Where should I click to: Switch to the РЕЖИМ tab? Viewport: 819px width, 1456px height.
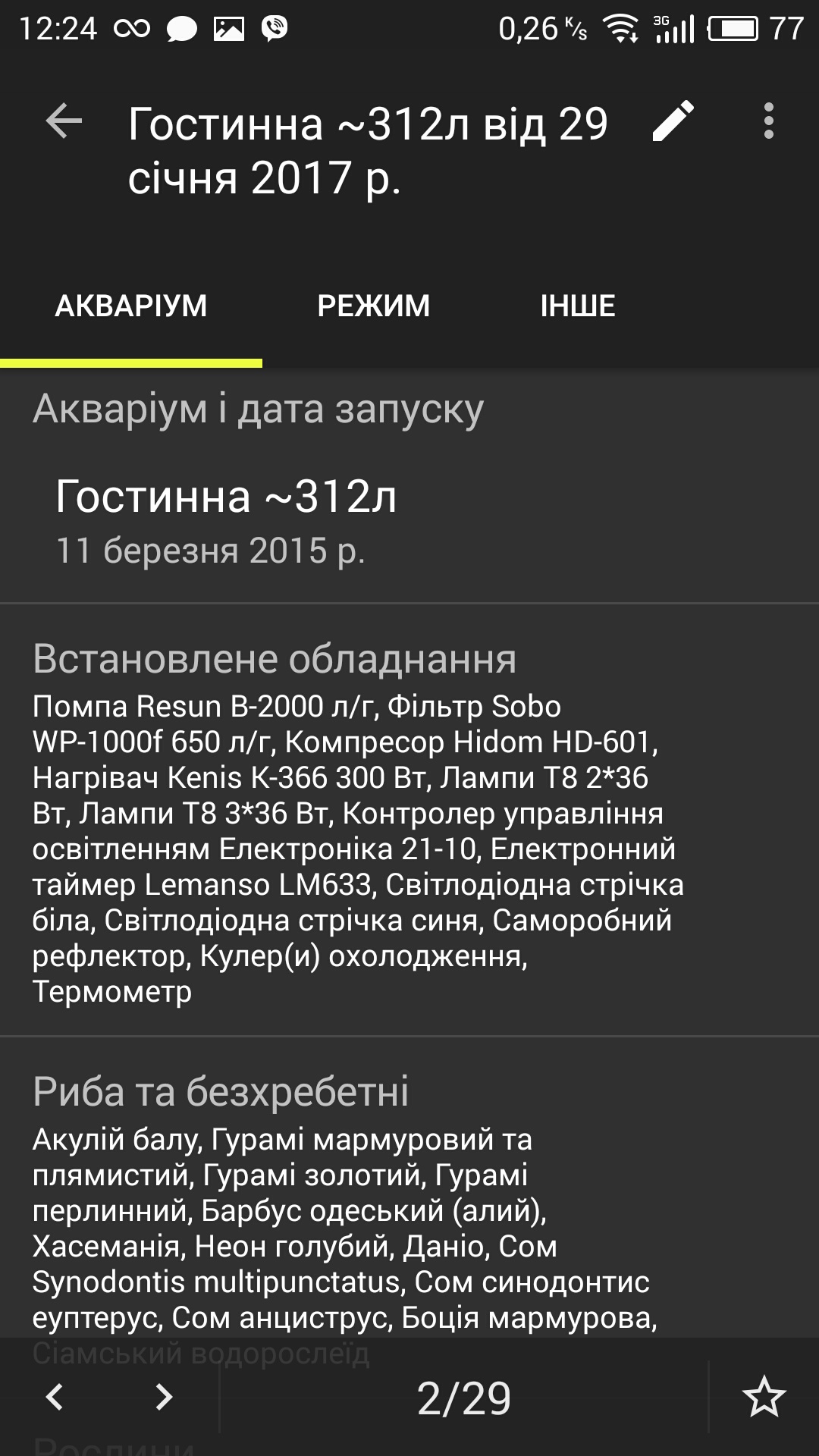click(373, 306)
